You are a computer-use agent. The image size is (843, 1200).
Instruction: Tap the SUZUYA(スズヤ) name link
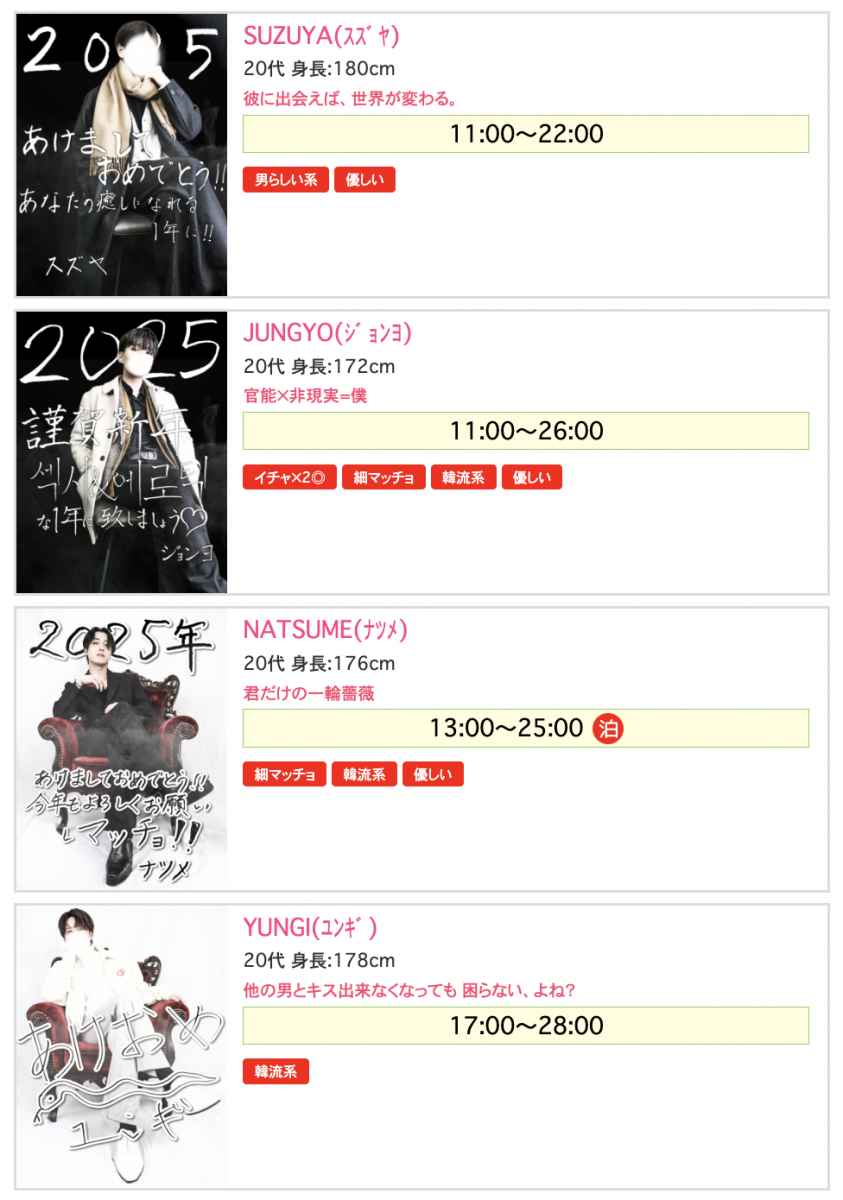(x=321, y=36)
